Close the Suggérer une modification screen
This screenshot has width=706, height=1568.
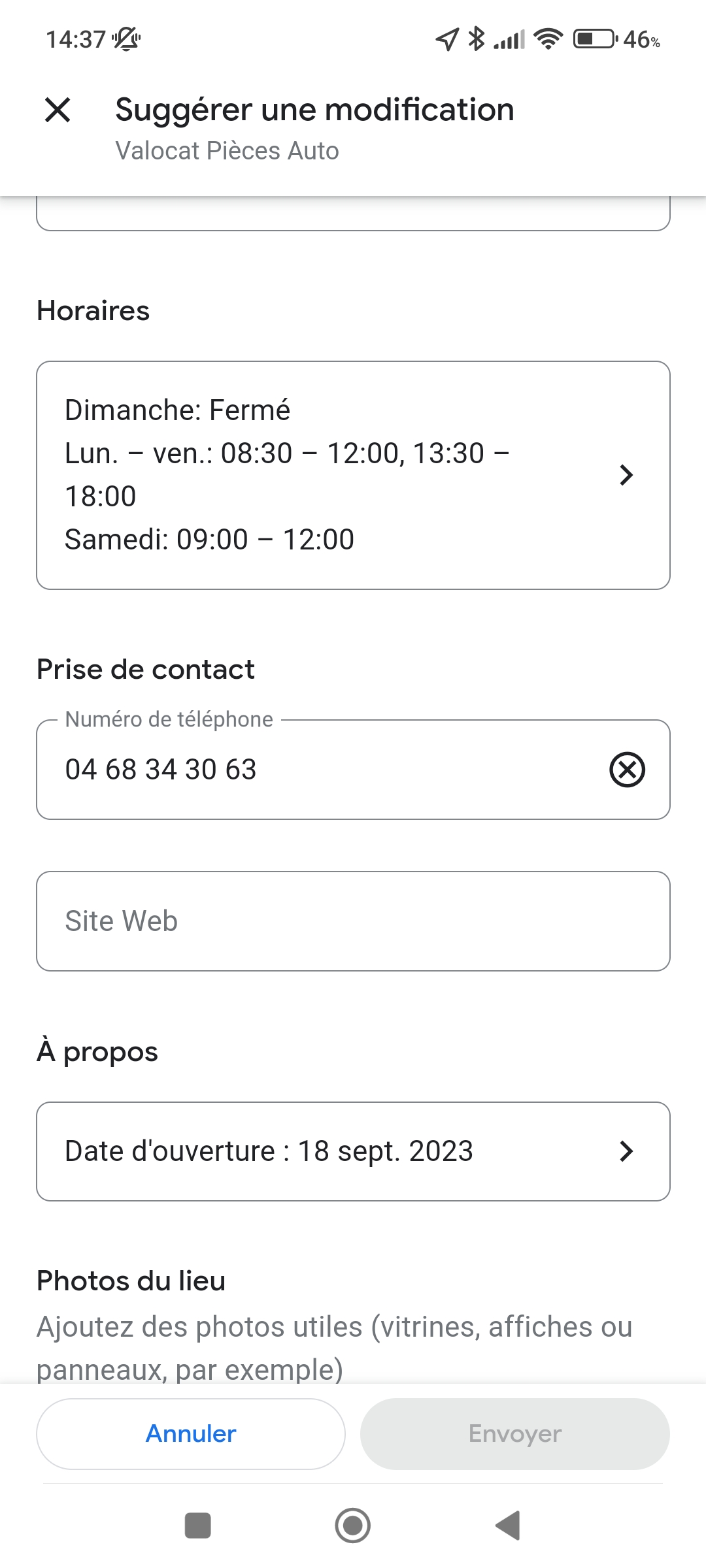click(58, 110)
